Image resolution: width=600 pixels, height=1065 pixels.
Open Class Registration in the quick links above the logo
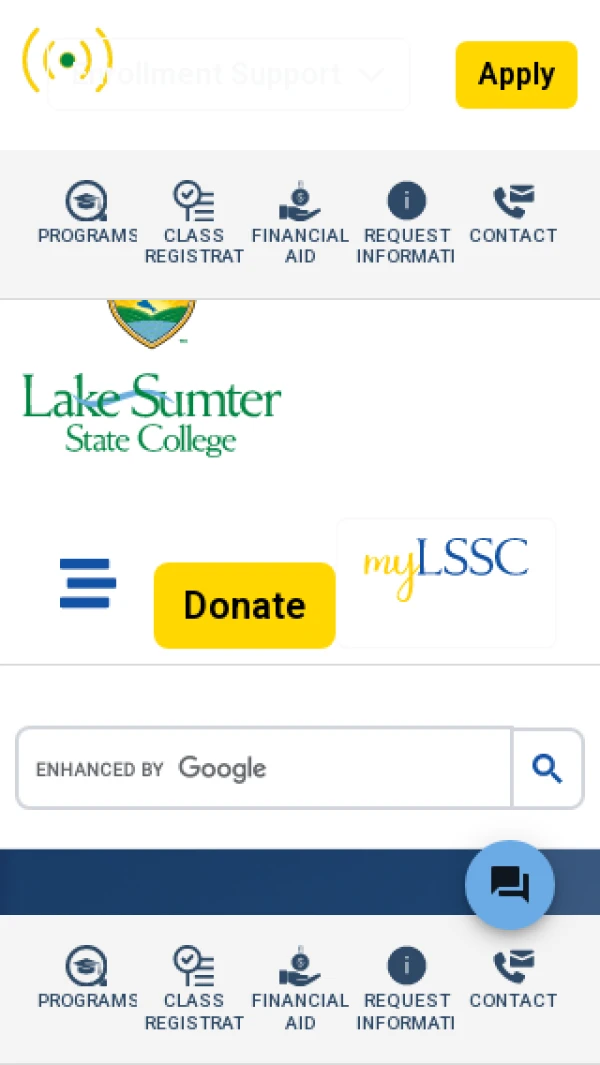[x=194, y=222]
